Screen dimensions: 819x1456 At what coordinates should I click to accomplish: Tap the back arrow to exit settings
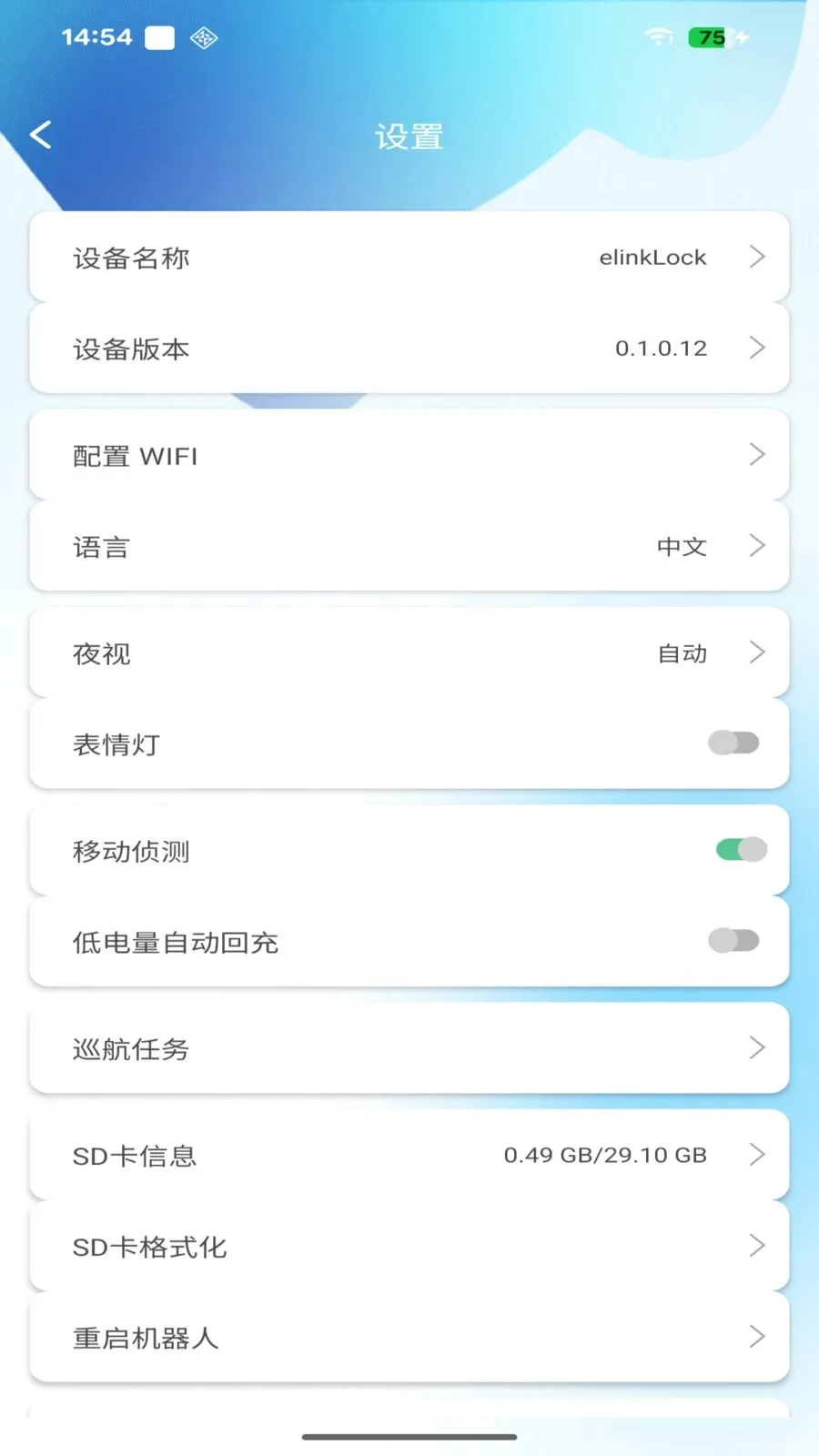click(40, 135)
